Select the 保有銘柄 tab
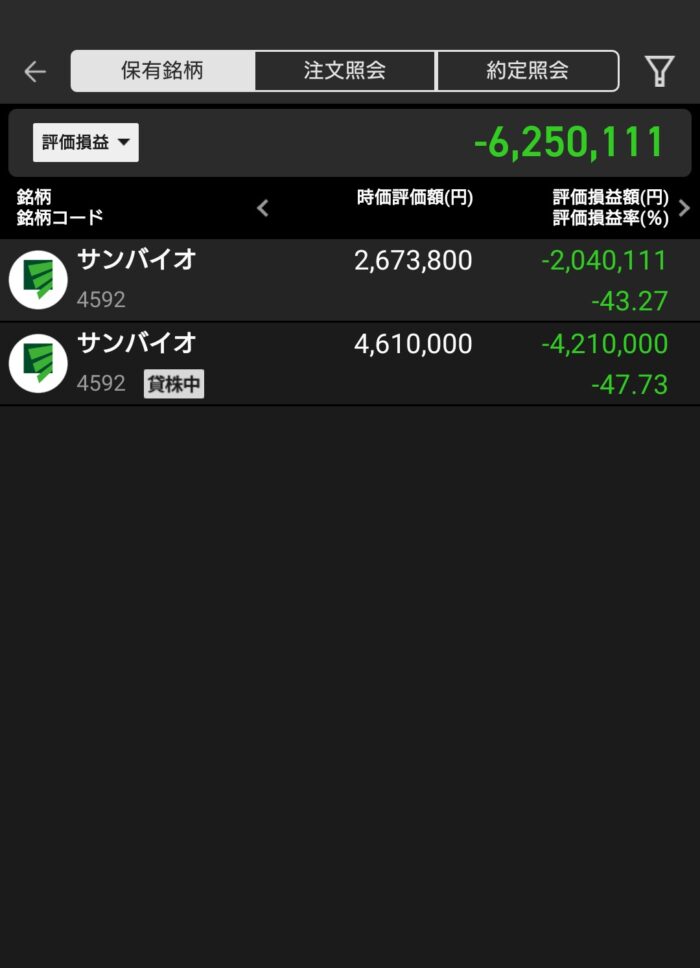Screen dimensions: 700x968 [162, 71]
